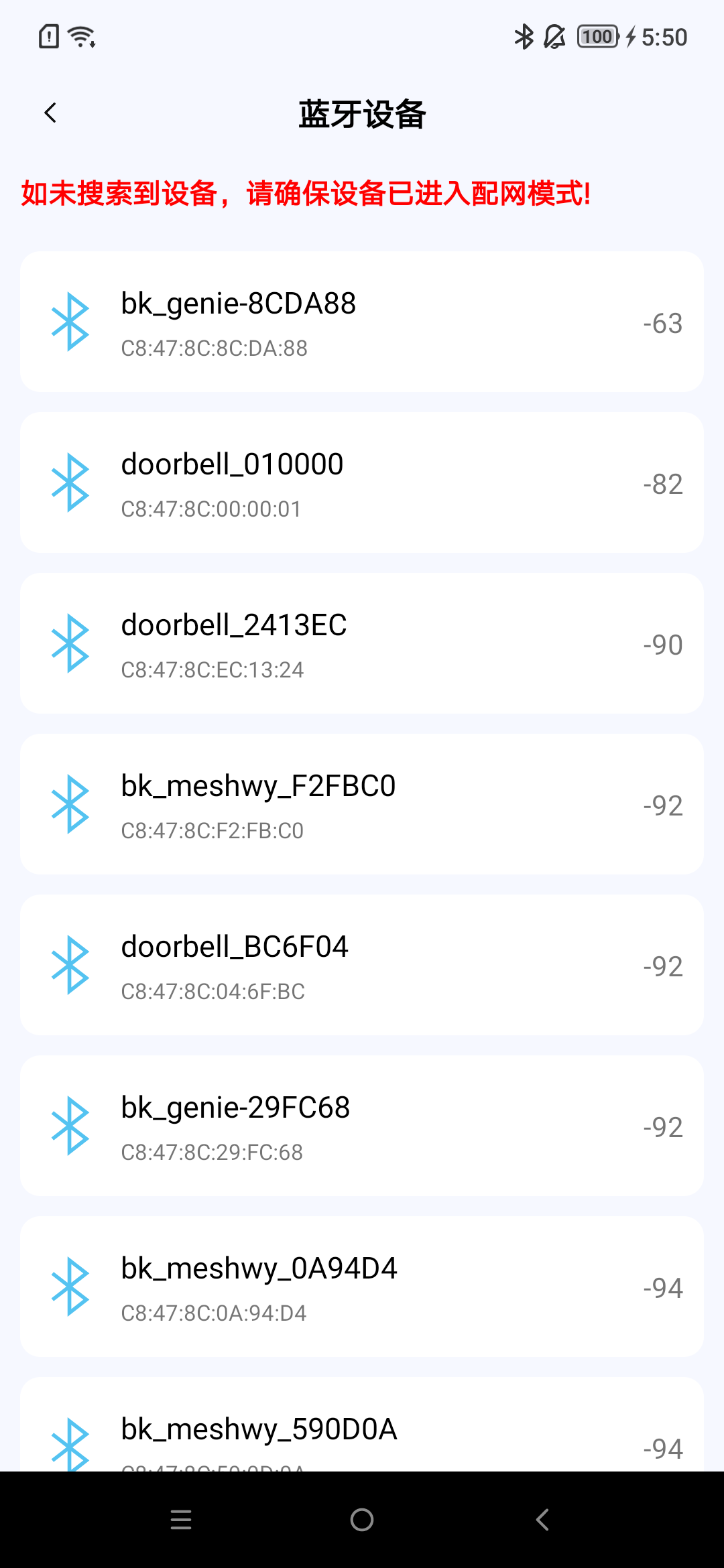Connect to doorbell_2413EC
The image size is (724, 1568).
pos(362,643)
